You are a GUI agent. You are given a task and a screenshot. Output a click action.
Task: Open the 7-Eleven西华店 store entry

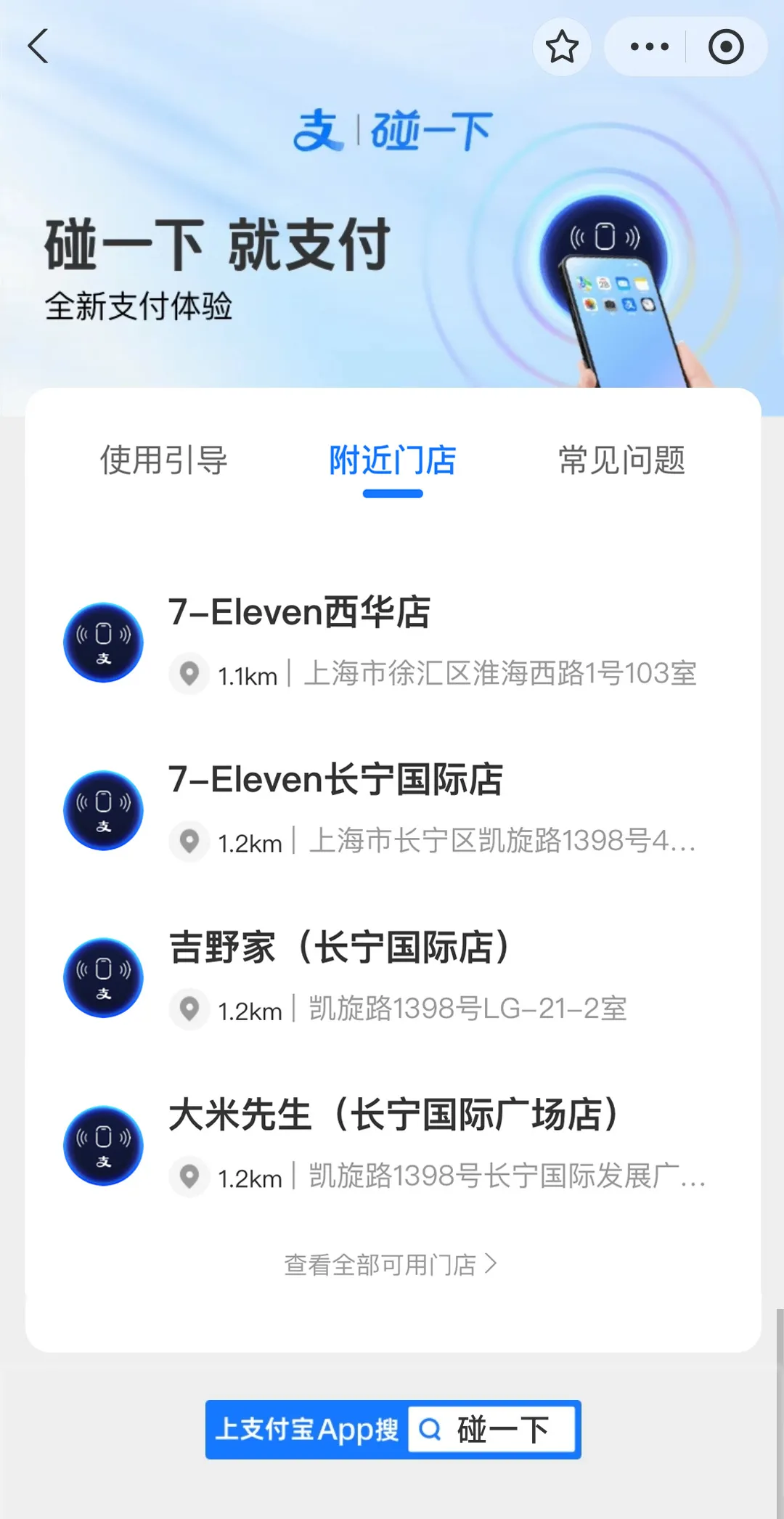pyautogui.click(x=392, y=642)
